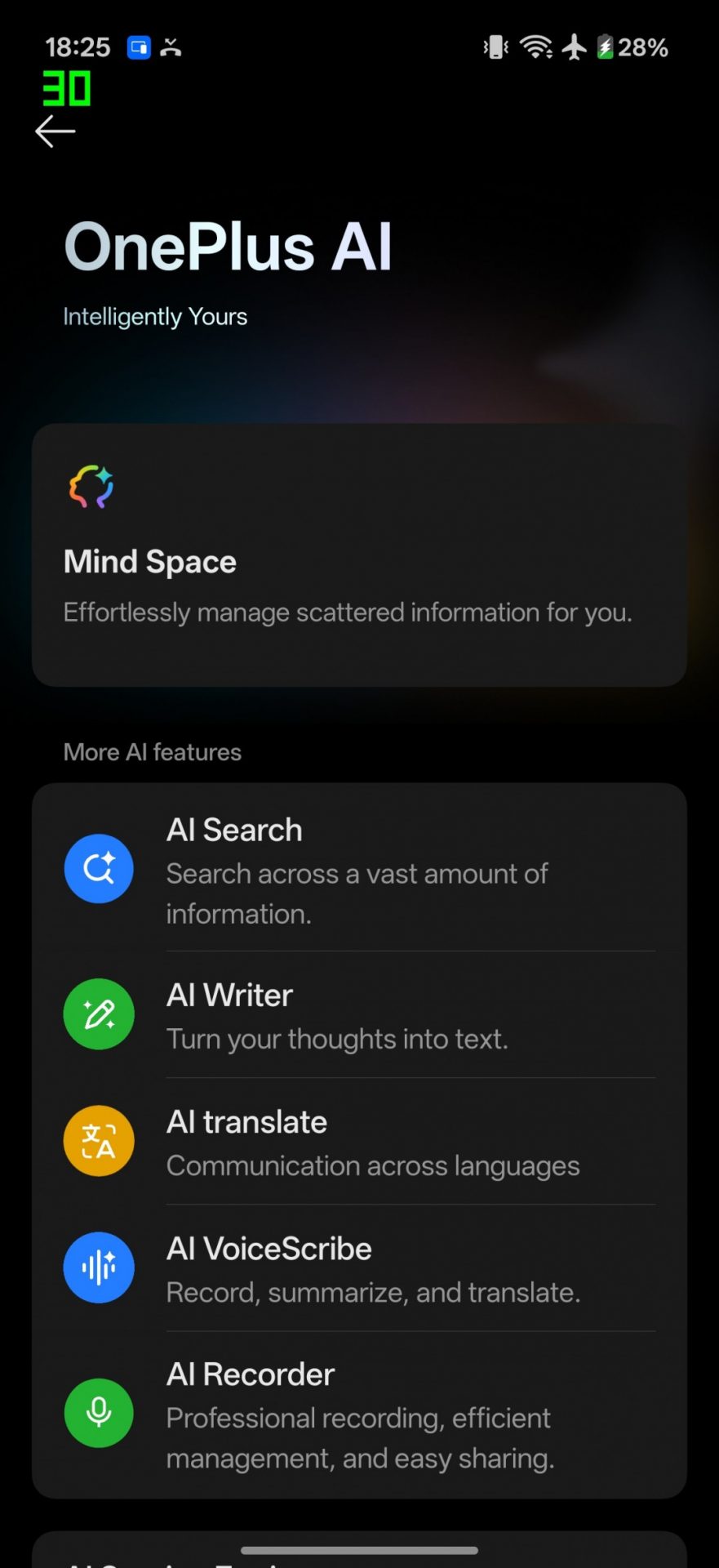Image resolution: width=719 pixels, height=1568 pixels.
Task: Open the AI Writer feature
Action: point(359,1015)
